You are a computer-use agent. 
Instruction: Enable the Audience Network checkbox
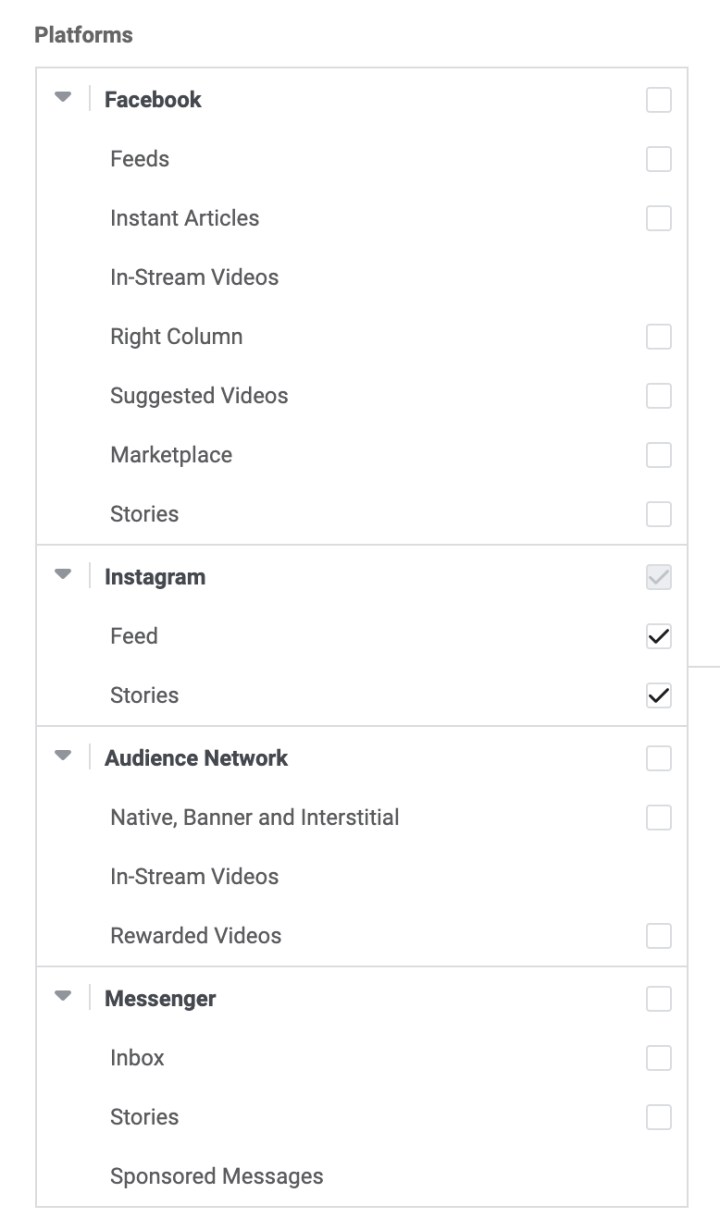pyautogui.click(x=658, y=757)
